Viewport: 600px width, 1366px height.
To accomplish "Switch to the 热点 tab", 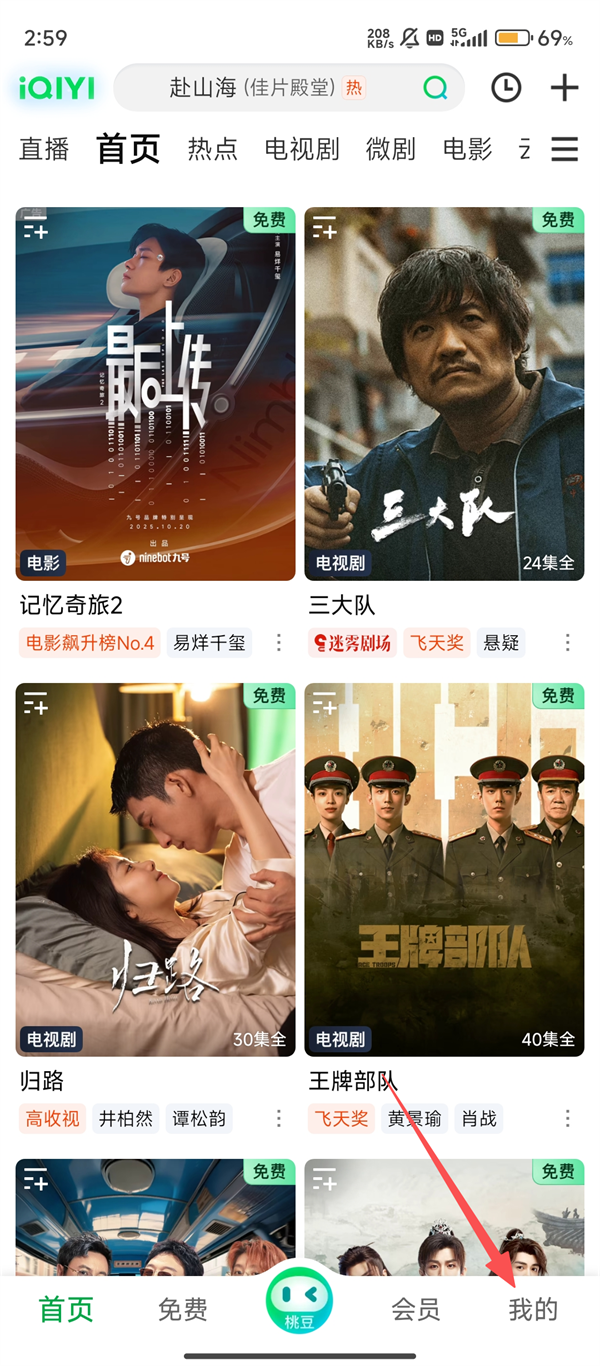I will point(213,150).
